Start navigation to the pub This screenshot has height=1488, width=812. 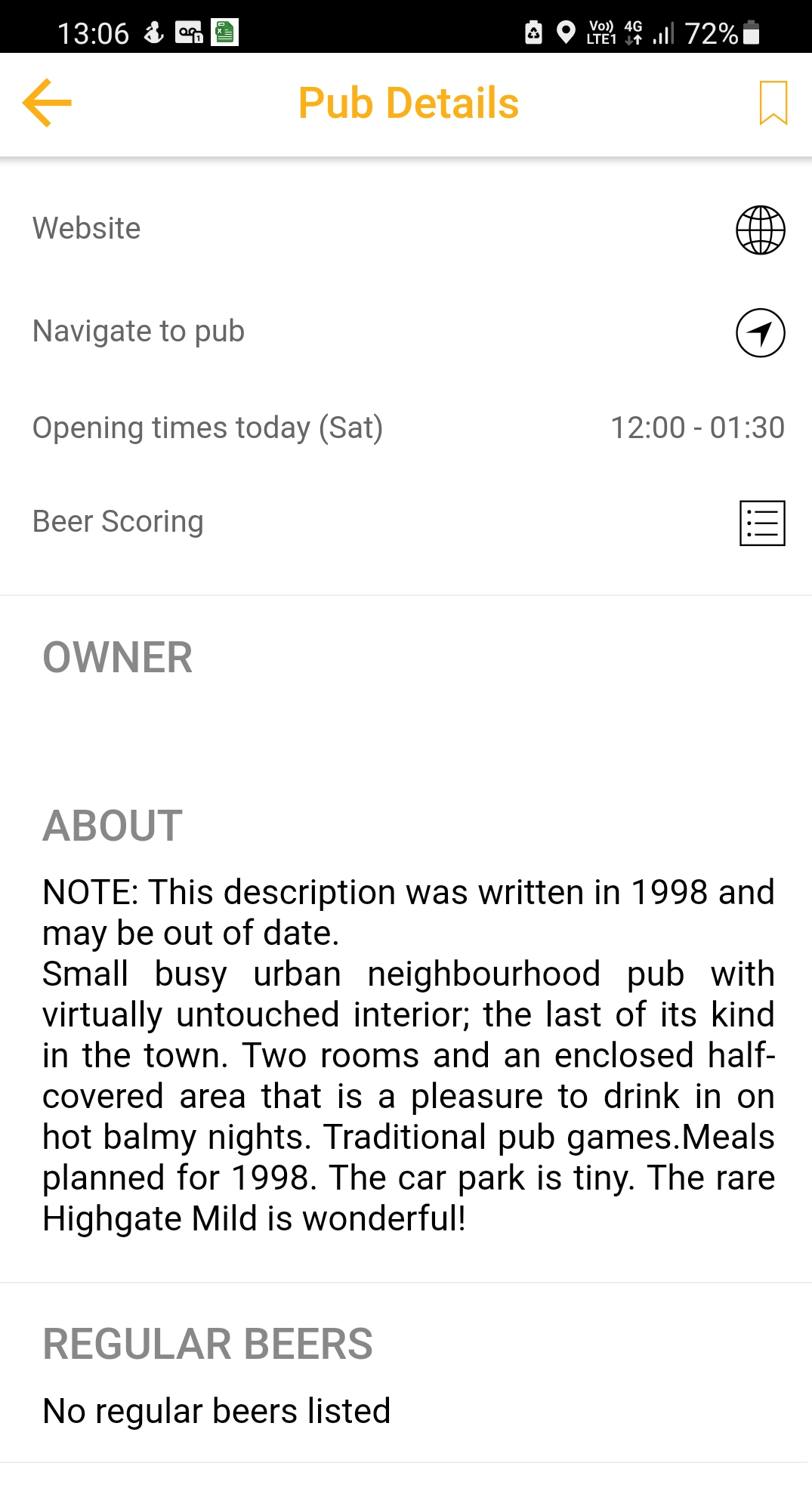(760, 332)
